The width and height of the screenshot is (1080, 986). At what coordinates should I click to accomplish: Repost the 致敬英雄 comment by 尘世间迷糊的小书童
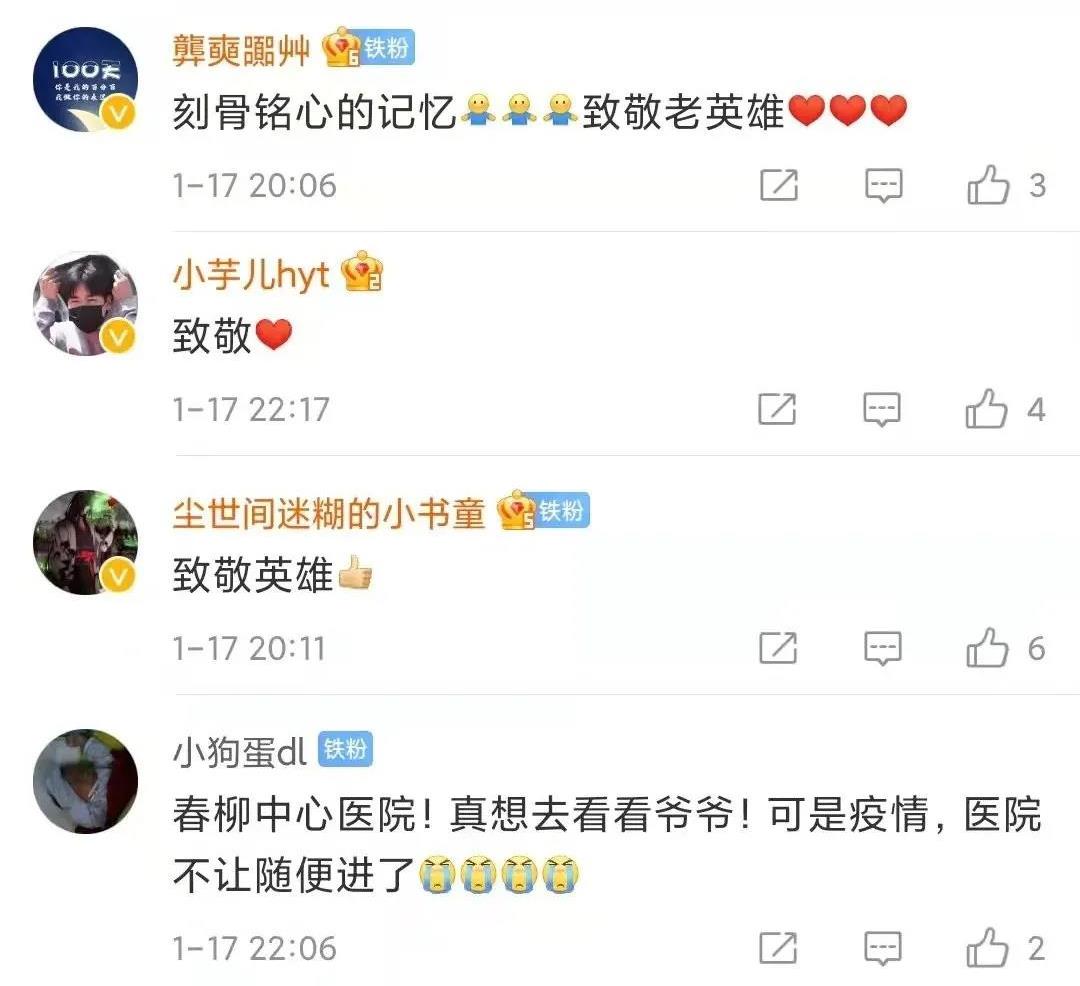[x=778, y=649]
